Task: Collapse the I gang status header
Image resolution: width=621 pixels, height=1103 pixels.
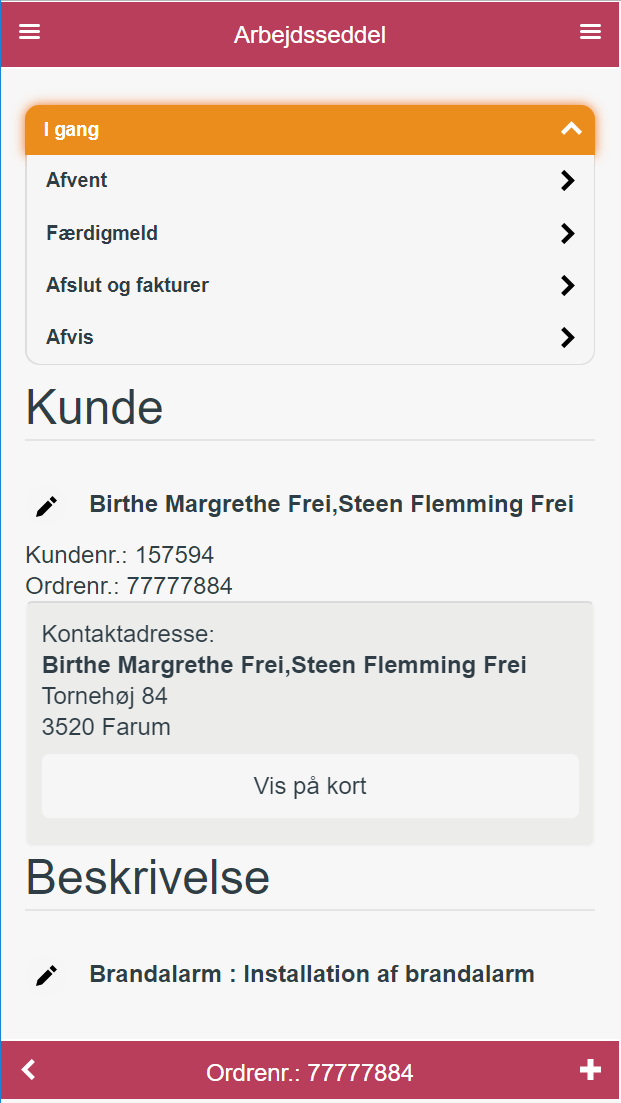Action: [310, 130]
